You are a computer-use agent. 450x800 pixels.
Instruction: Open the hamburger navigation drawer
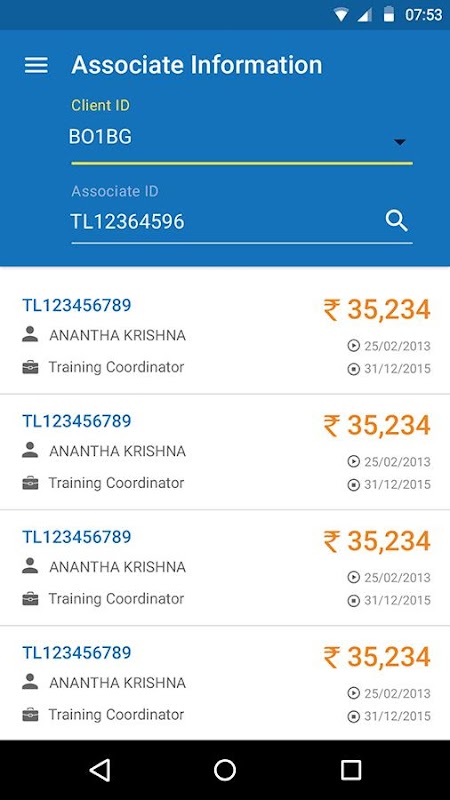point(36,65)
